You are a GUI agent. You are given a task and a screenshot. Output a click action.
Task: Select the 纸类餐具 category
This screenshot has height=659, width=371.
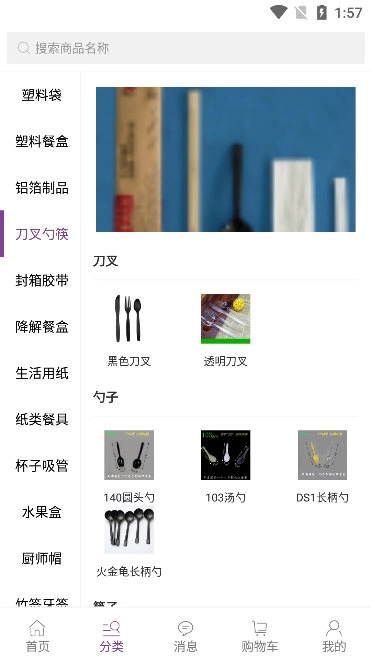(x=42, y=419)
